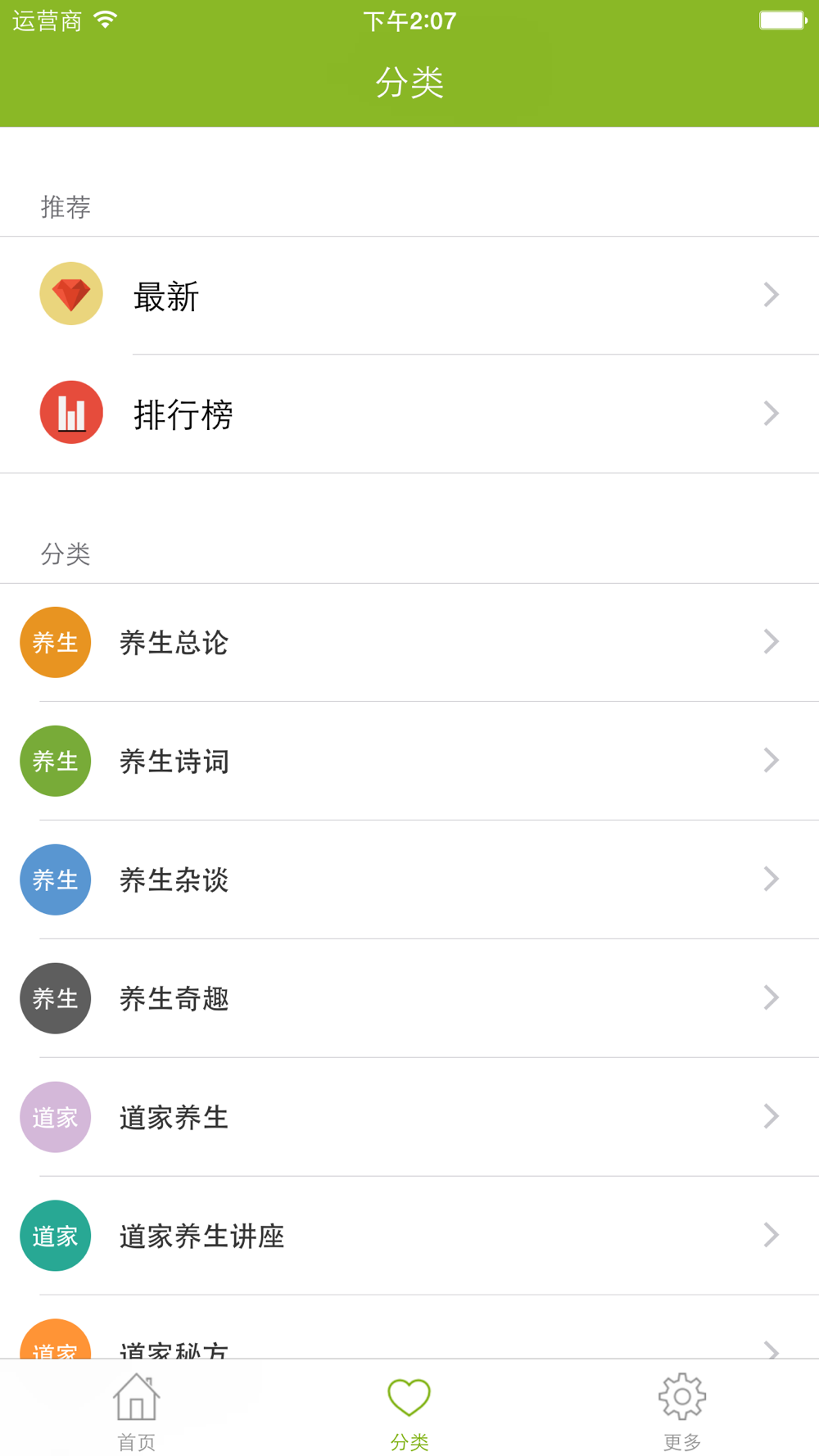Tap the 分类 bottom tab
This screenshot has height=1456, width=819.
(x=409, y=1410)
